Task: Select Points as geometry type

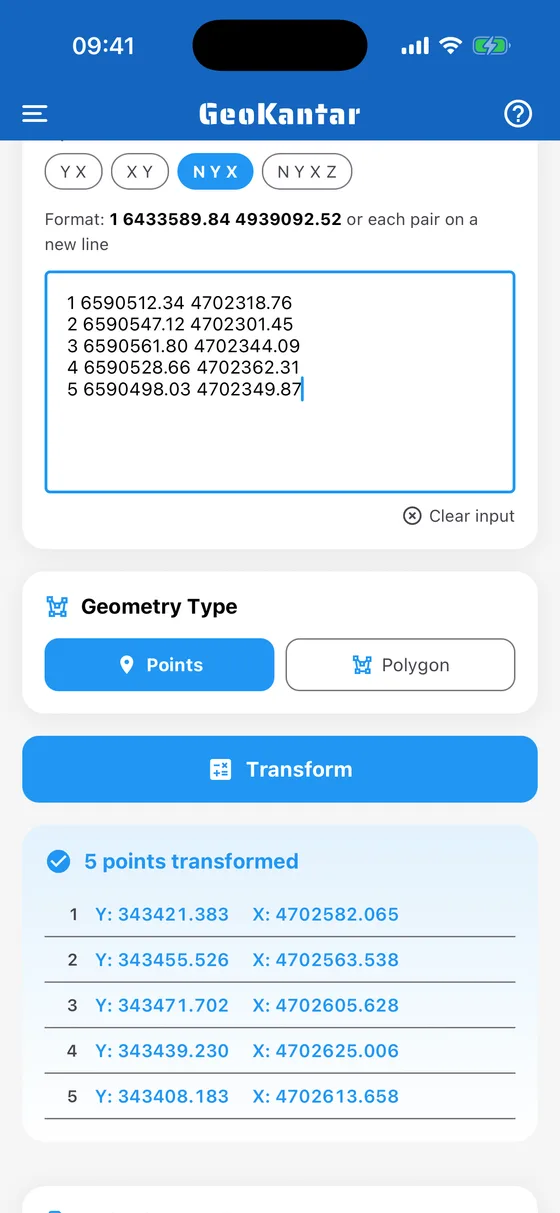Action: click(x=159, y=665)
